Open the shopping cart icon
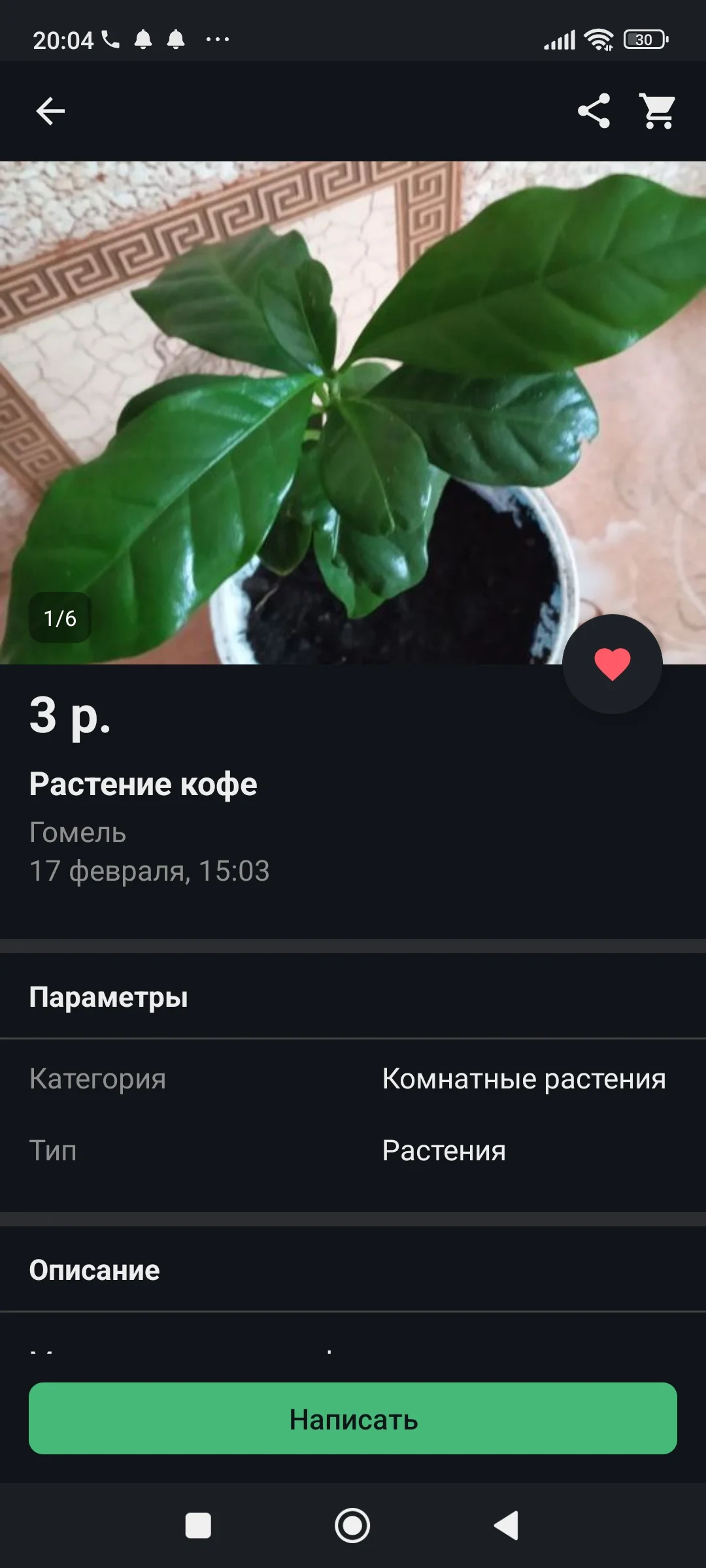Screen dimensions: 706x1568 pyautogui.click(x=657, y=110)
